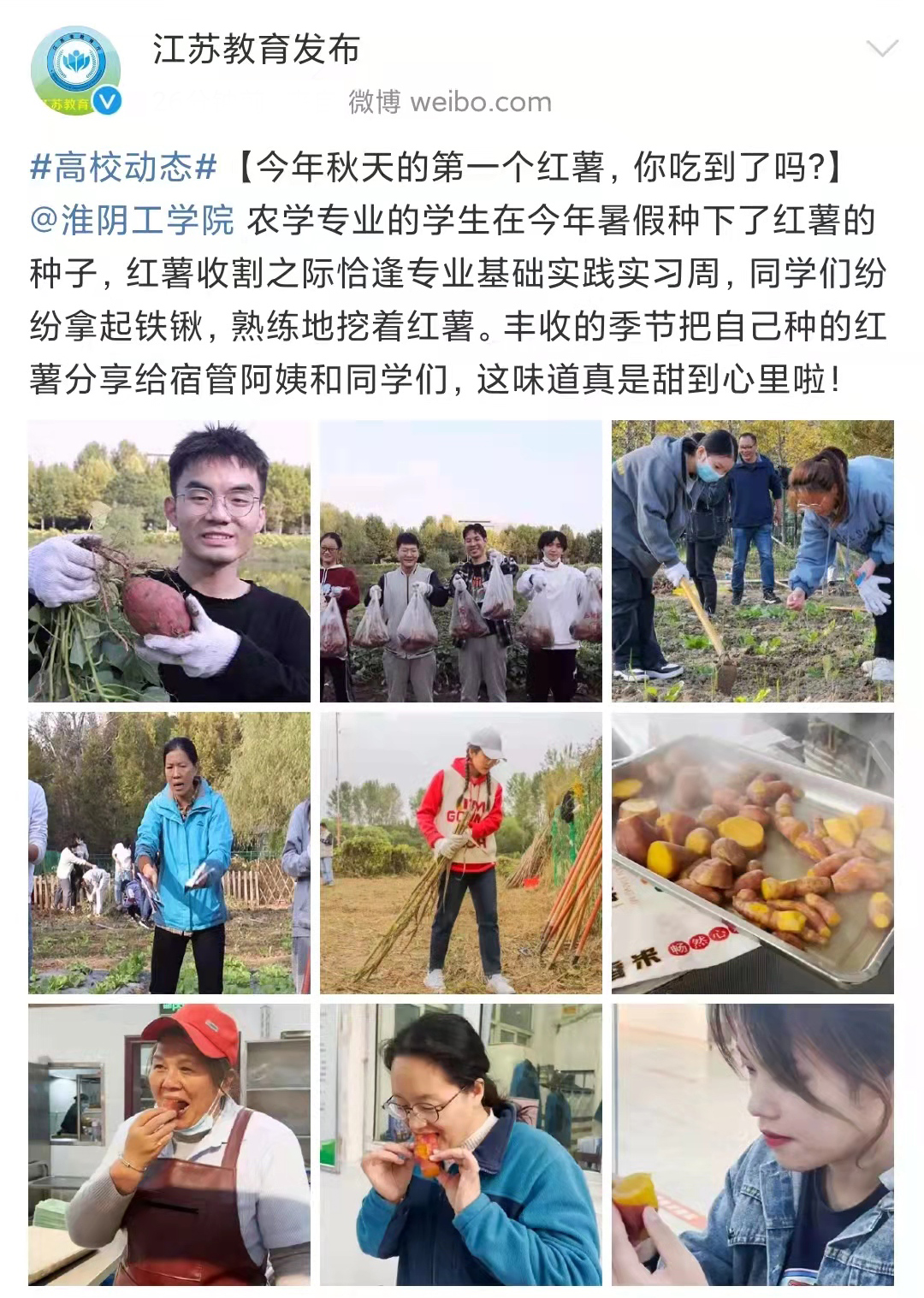924x1298 pixels.
Task: Open photo of woman in blue jacket
Action: 169,853
